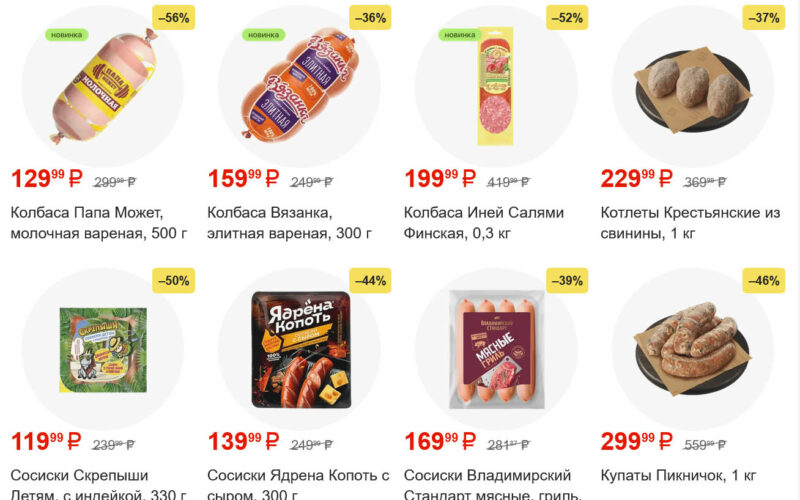Open Колбаса Папа Может молочная product card
This screenshot has width=800, height=500.
[102, 87]
